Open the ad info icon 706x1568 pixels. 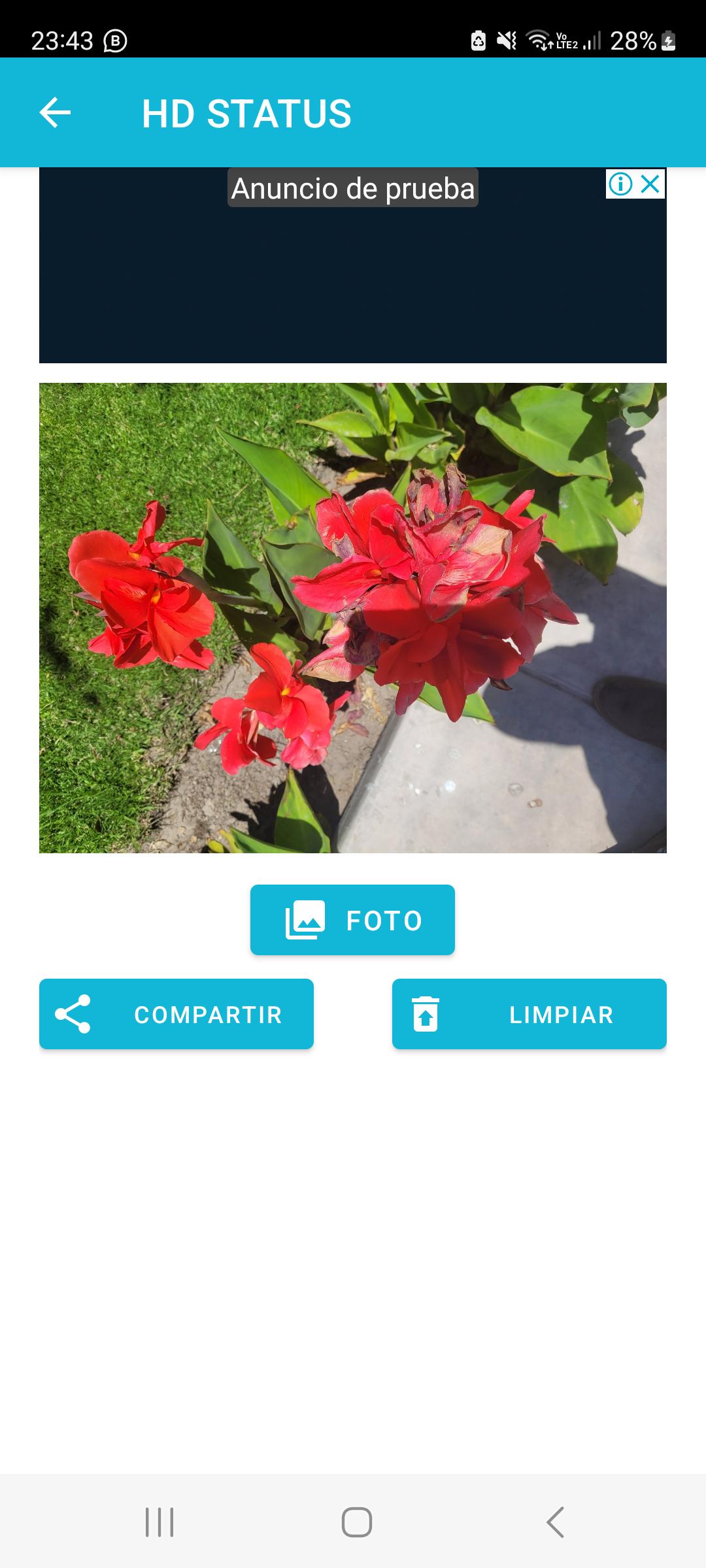pyautogui.click(x=620, y=184)
